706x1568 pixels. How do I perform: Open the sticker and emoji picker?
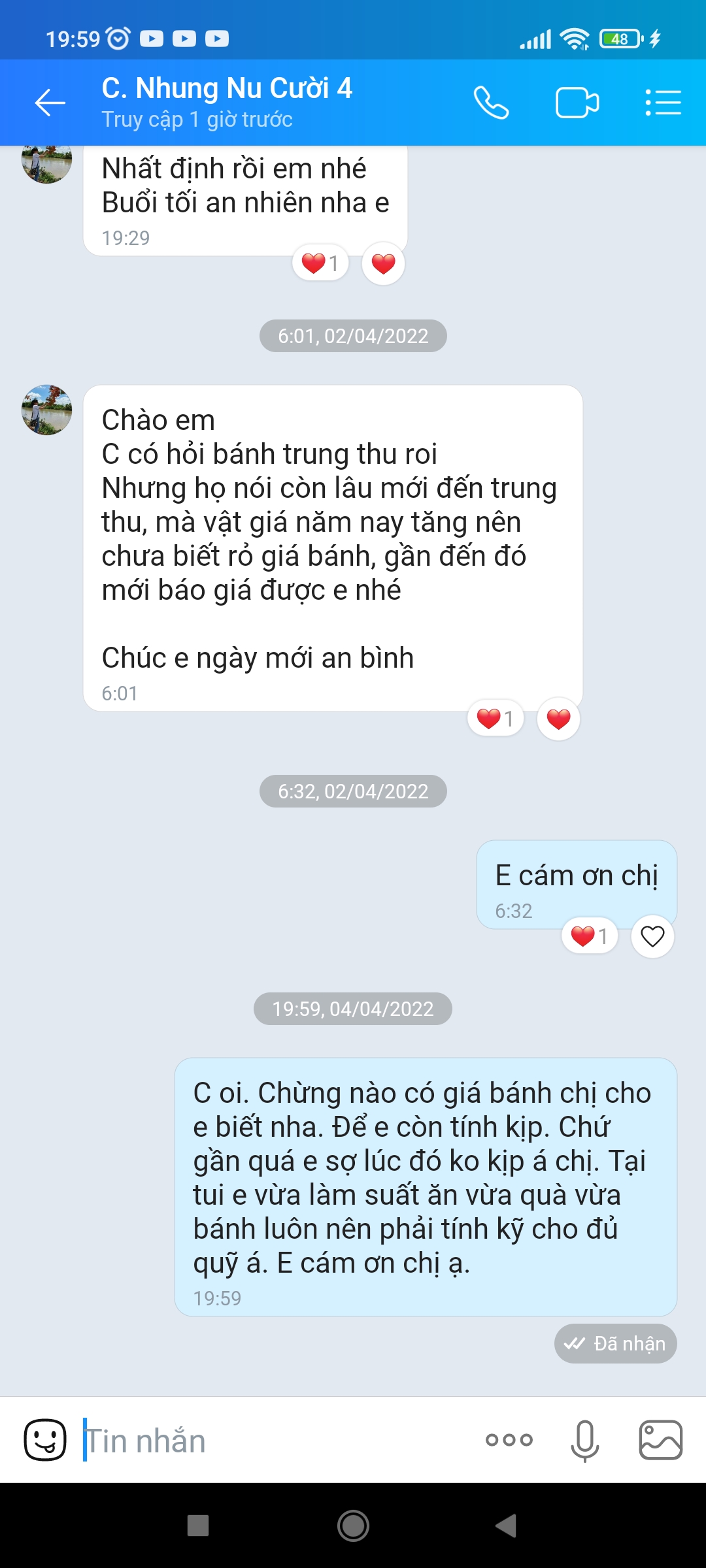coord(45,1441)
